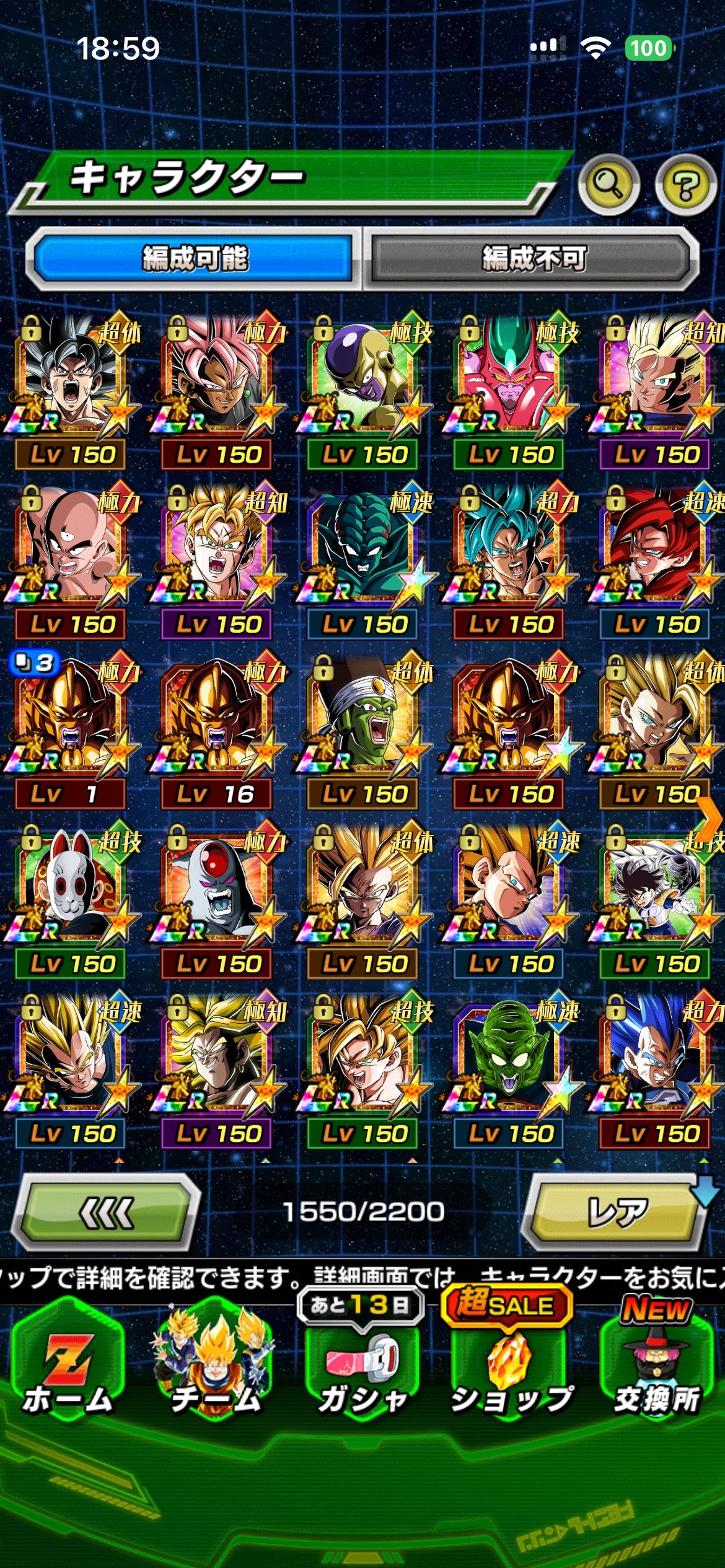The width and height of the screenshot is (725, 1568).
Task: Open the character search magnifier
Action: click(608, 184)
